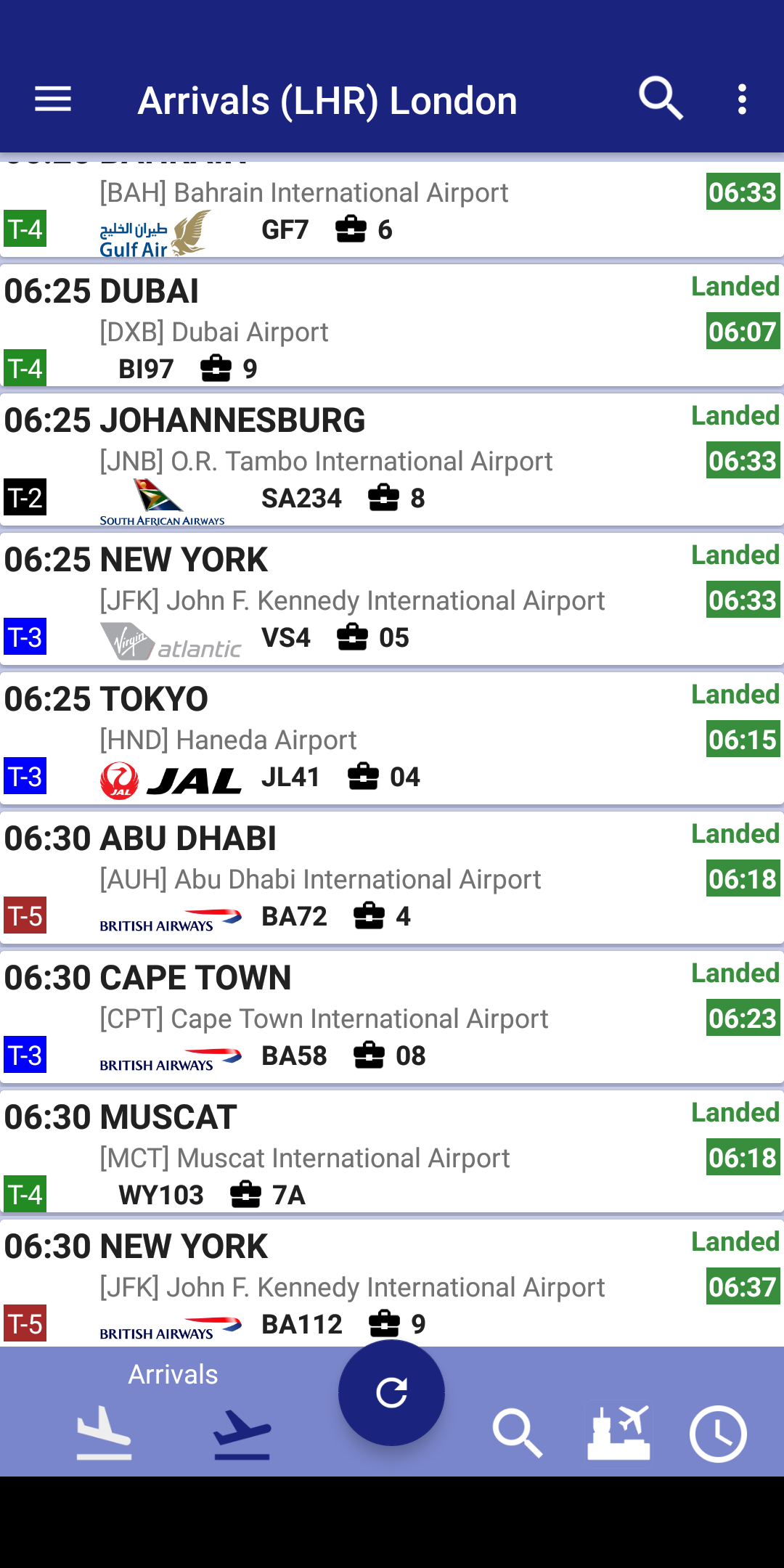Open the navigation drawer menu
This screenshot has height=1568, width=784.
coord(52,99)
